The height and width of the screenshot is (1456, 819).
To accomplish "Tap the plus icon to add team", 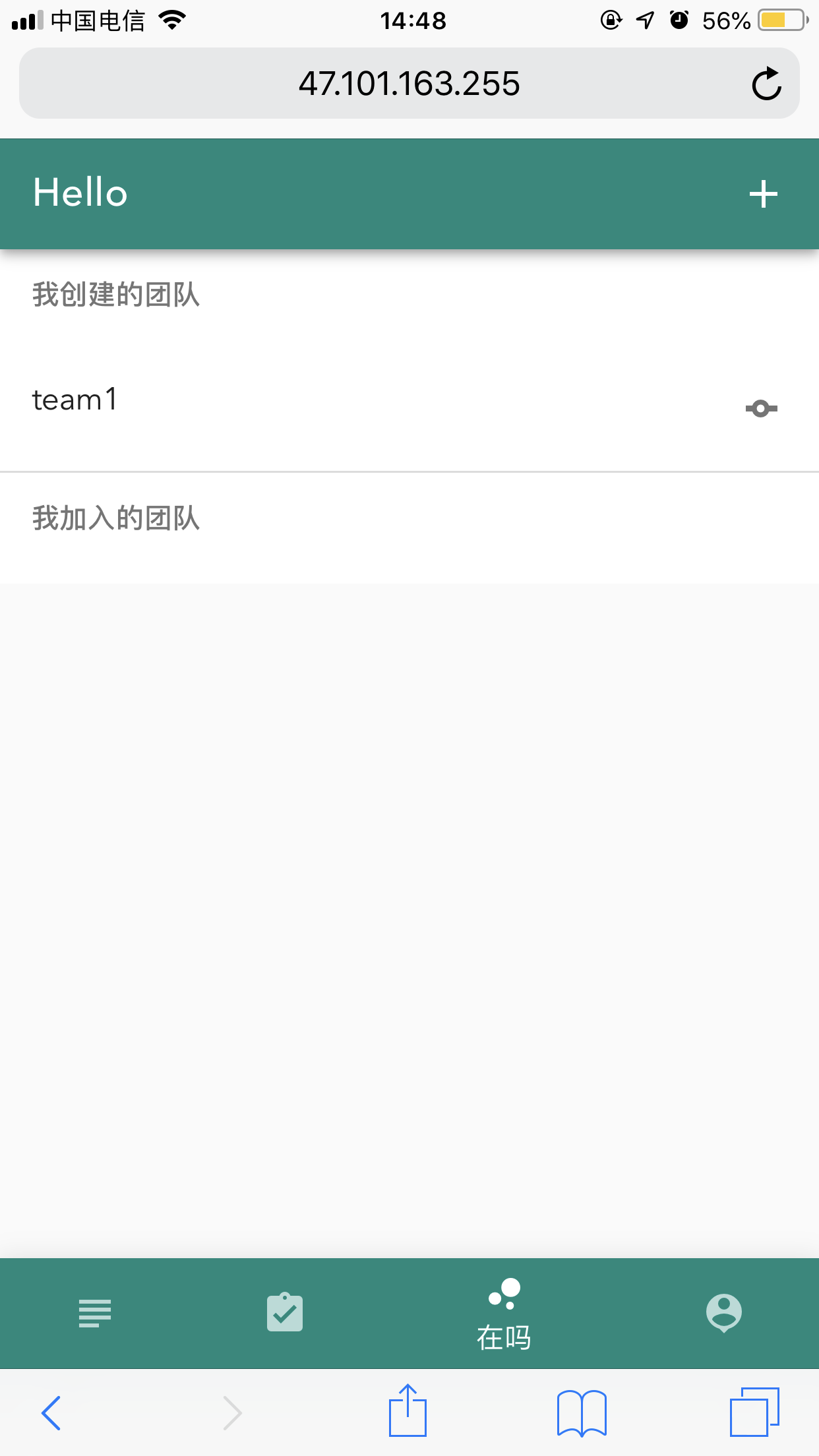I will point(763,194).
